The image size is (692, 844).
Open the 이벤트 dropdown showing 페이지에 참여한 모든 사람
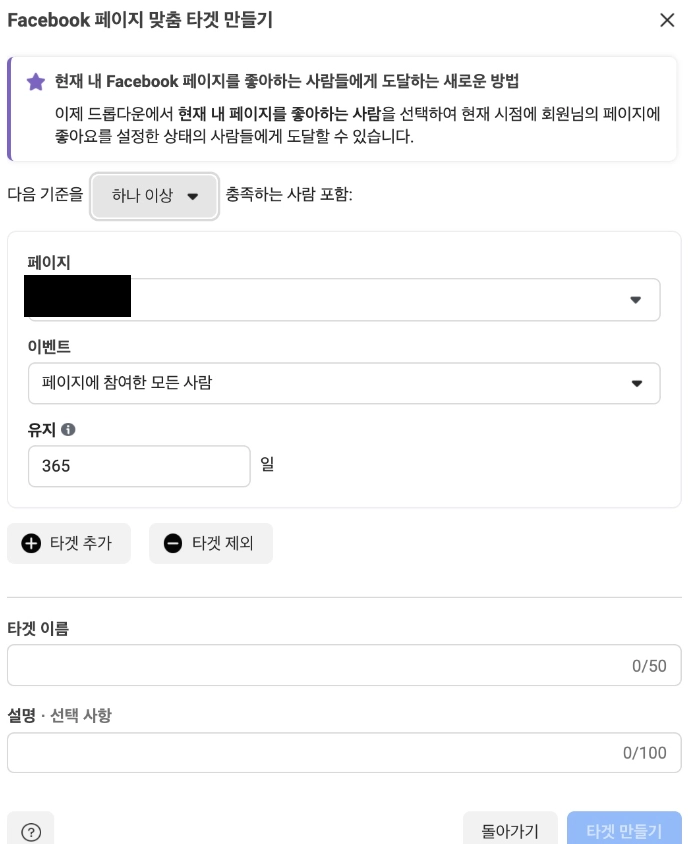click(344, 383)
